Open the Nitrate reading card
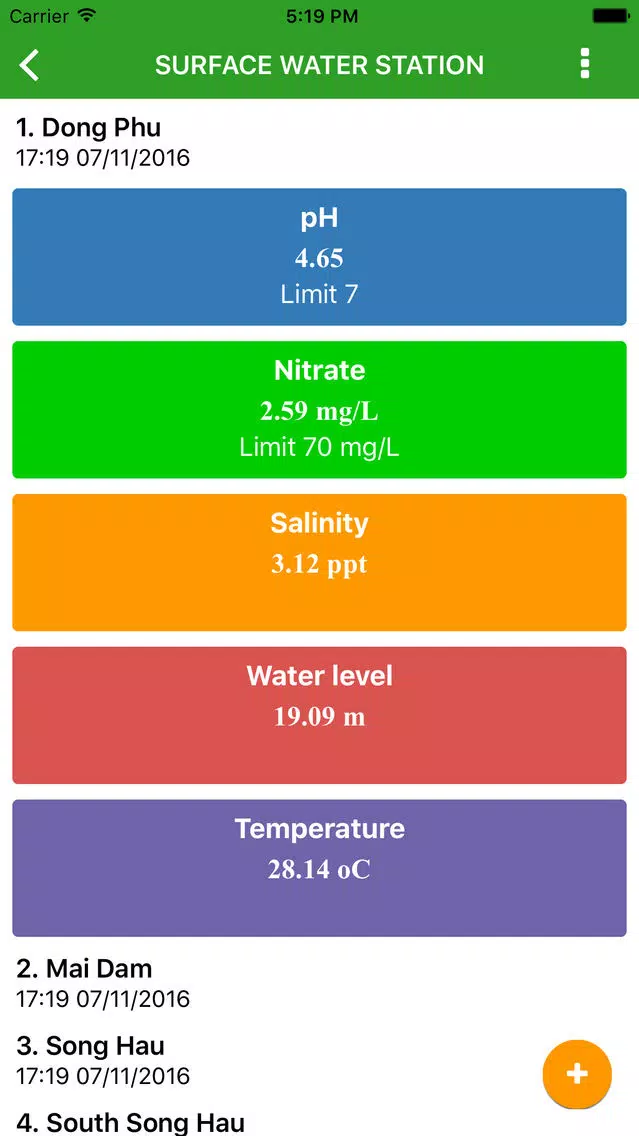Image resolution: width=639 pixels, height=1136 pixels. [320, 410]
